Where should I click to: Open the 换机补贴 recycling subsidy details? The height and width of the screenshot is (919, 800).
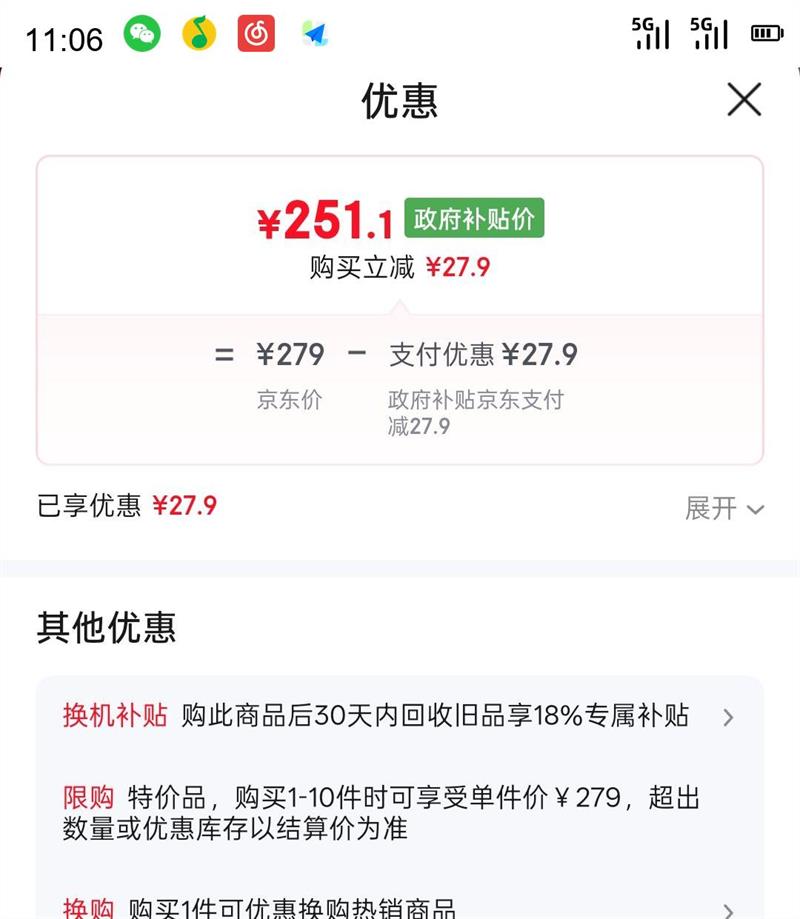(x=400, y=717)
